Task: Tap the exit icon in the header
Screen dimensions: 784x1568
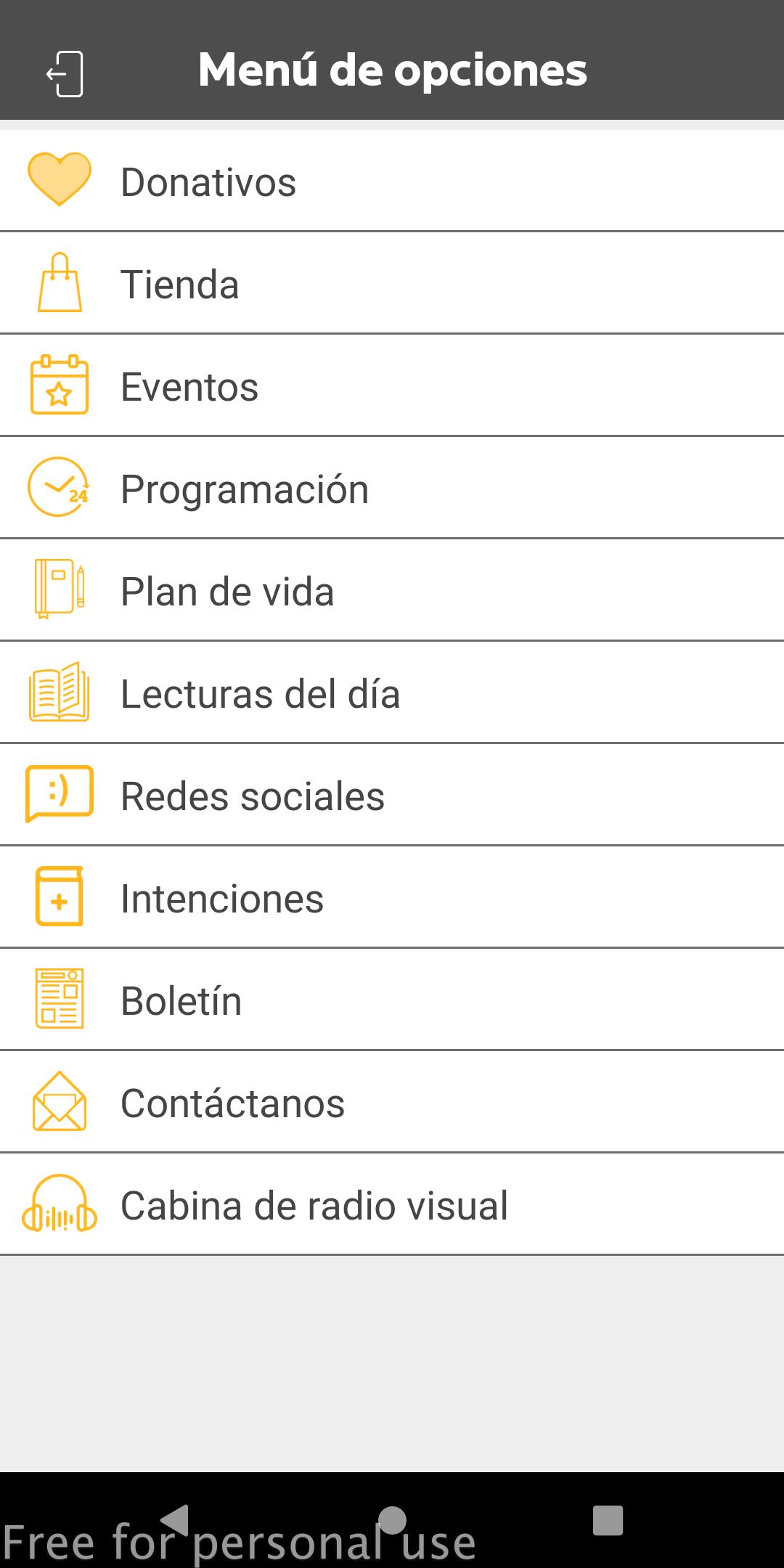Action: coord(65,73)
